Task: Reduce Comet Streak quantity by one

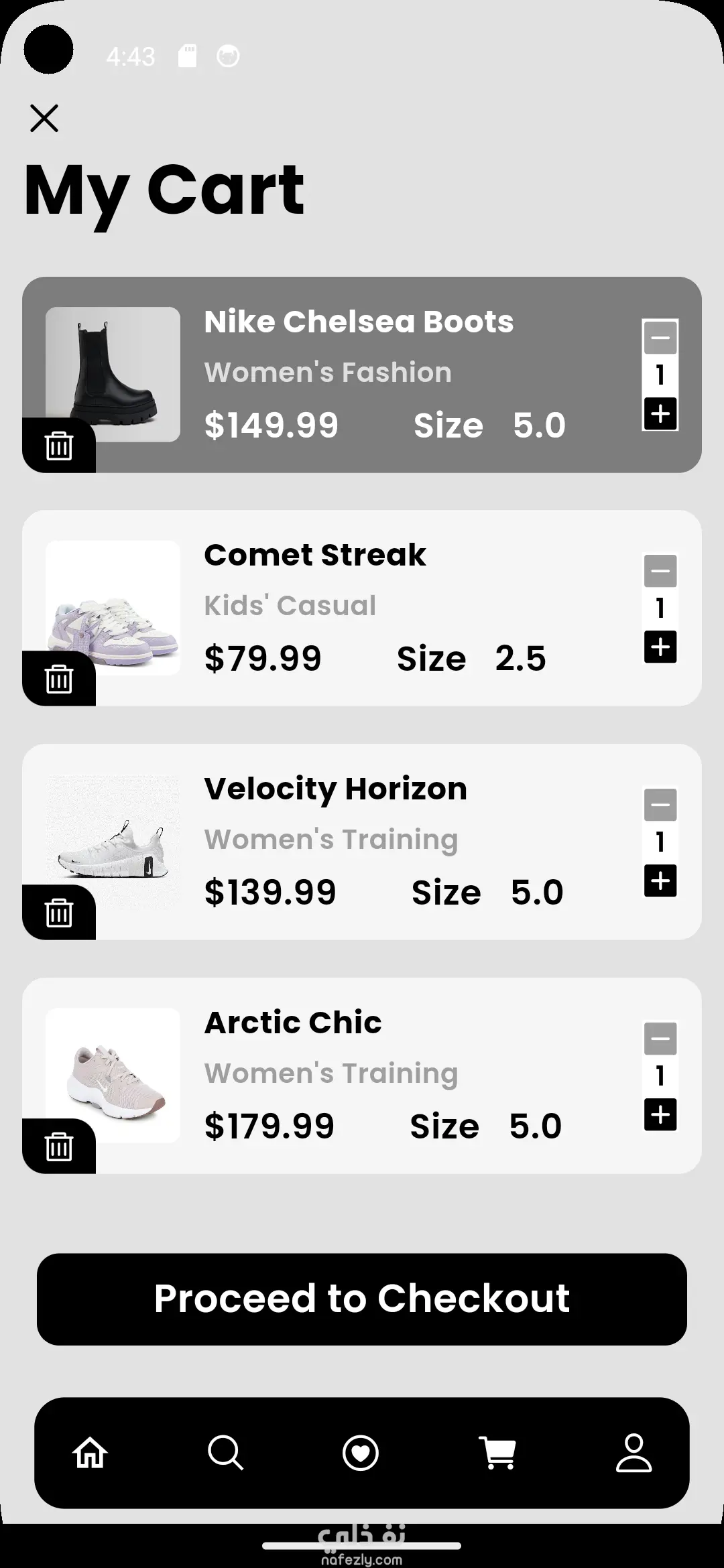Action: (x=660, y=572)
